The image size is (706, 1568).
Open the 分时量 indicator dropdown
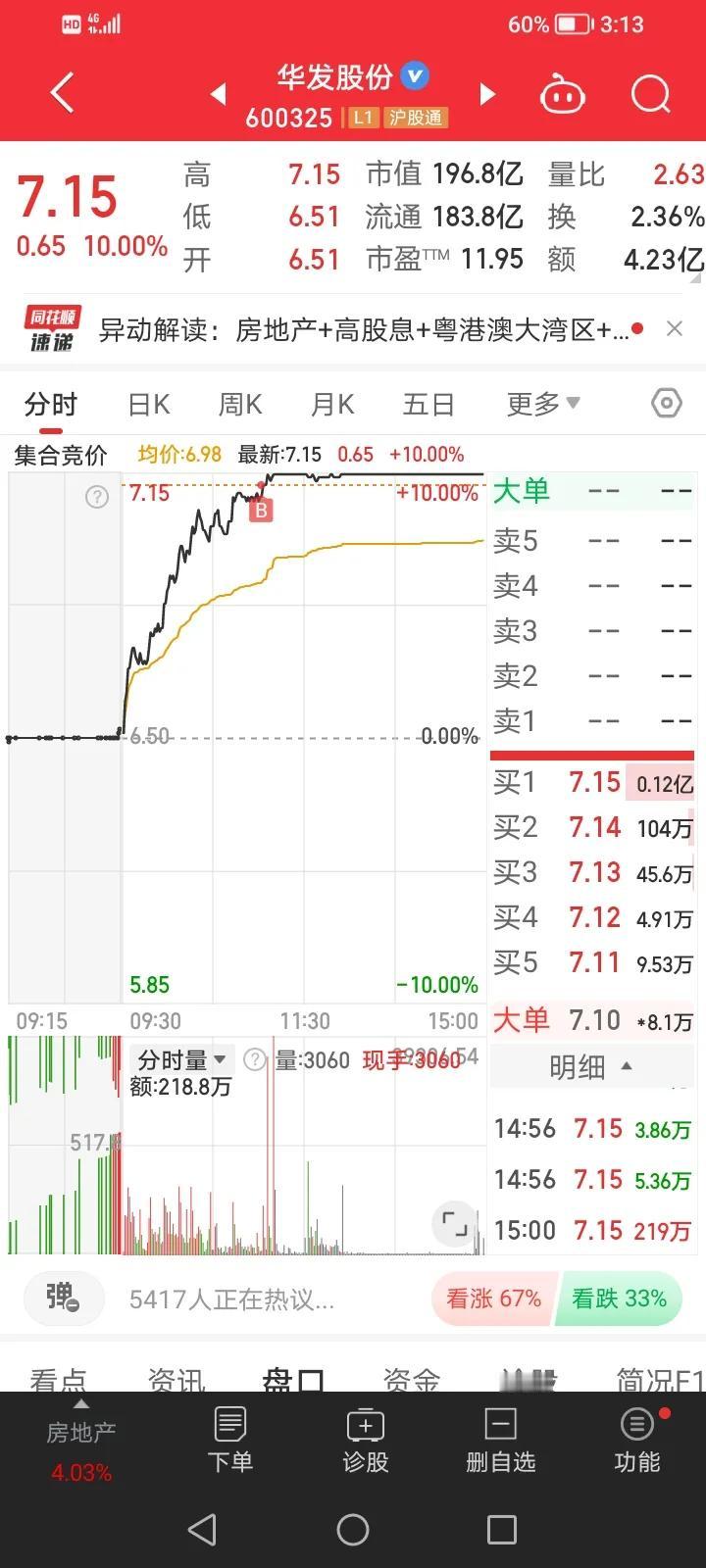[182, 1059]
